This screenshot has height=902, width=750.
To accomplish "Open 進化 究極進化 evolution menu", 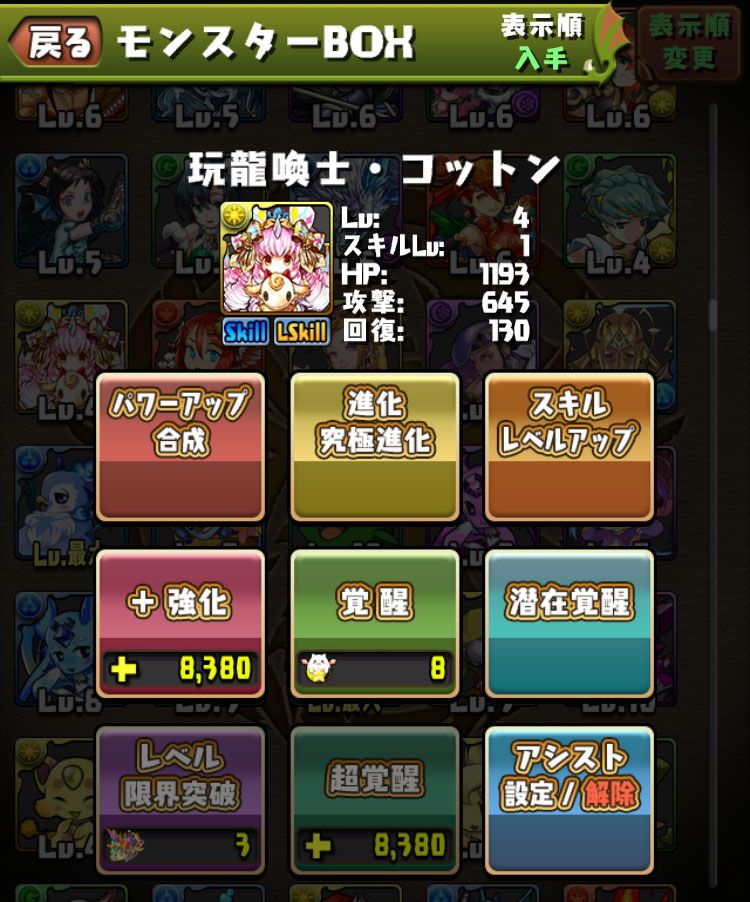I will point(375,446).
